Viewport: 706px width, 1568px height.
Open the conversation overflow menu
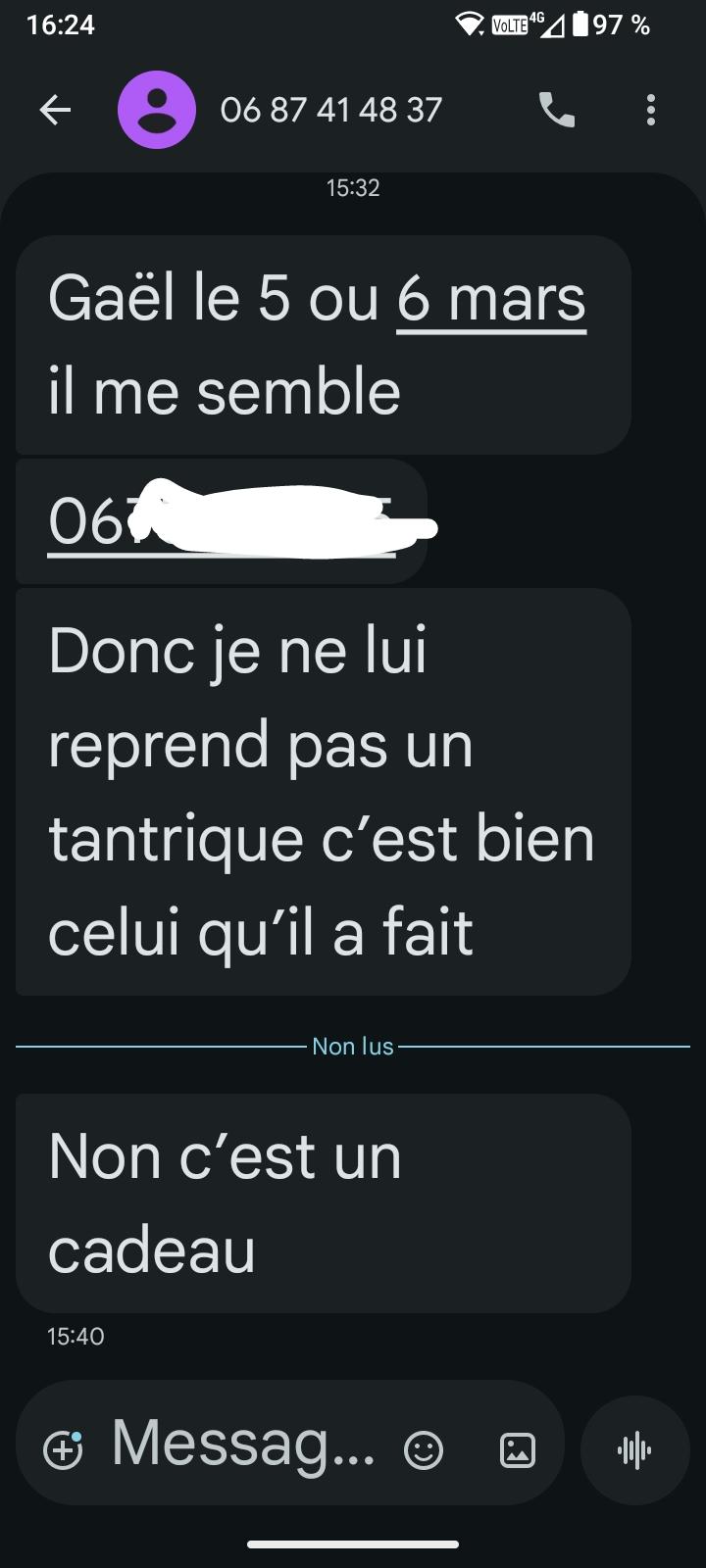tap(651, 110)
